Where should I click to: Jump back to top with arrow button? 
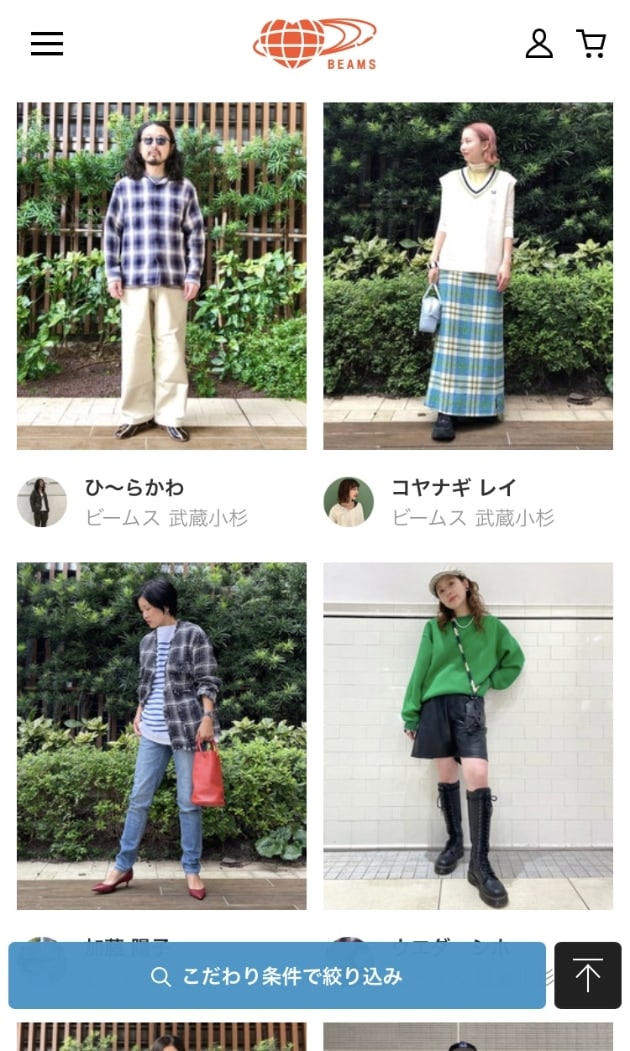[588, 975]
